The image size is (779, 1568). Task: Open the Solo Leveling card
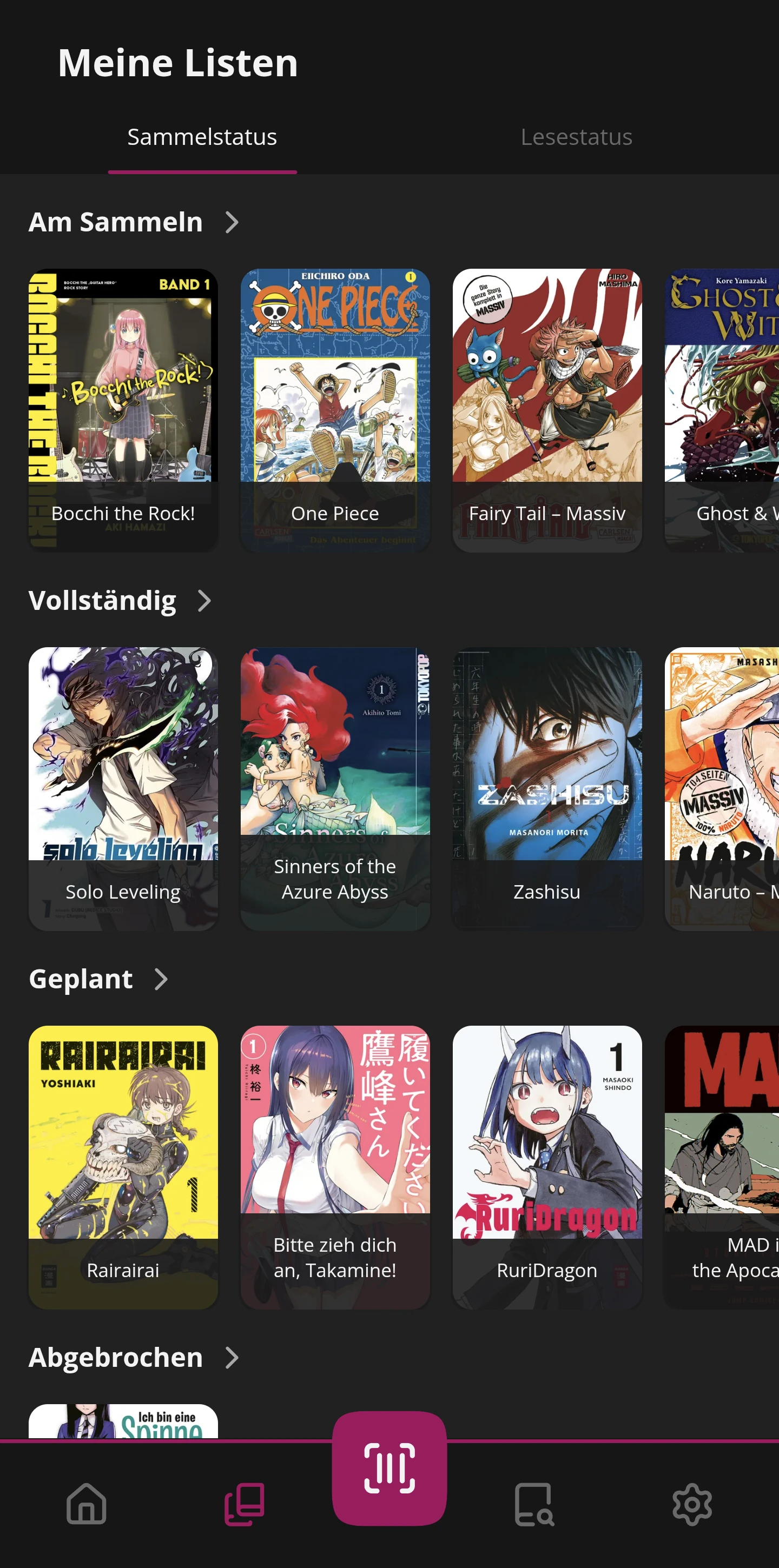(123, 789)
